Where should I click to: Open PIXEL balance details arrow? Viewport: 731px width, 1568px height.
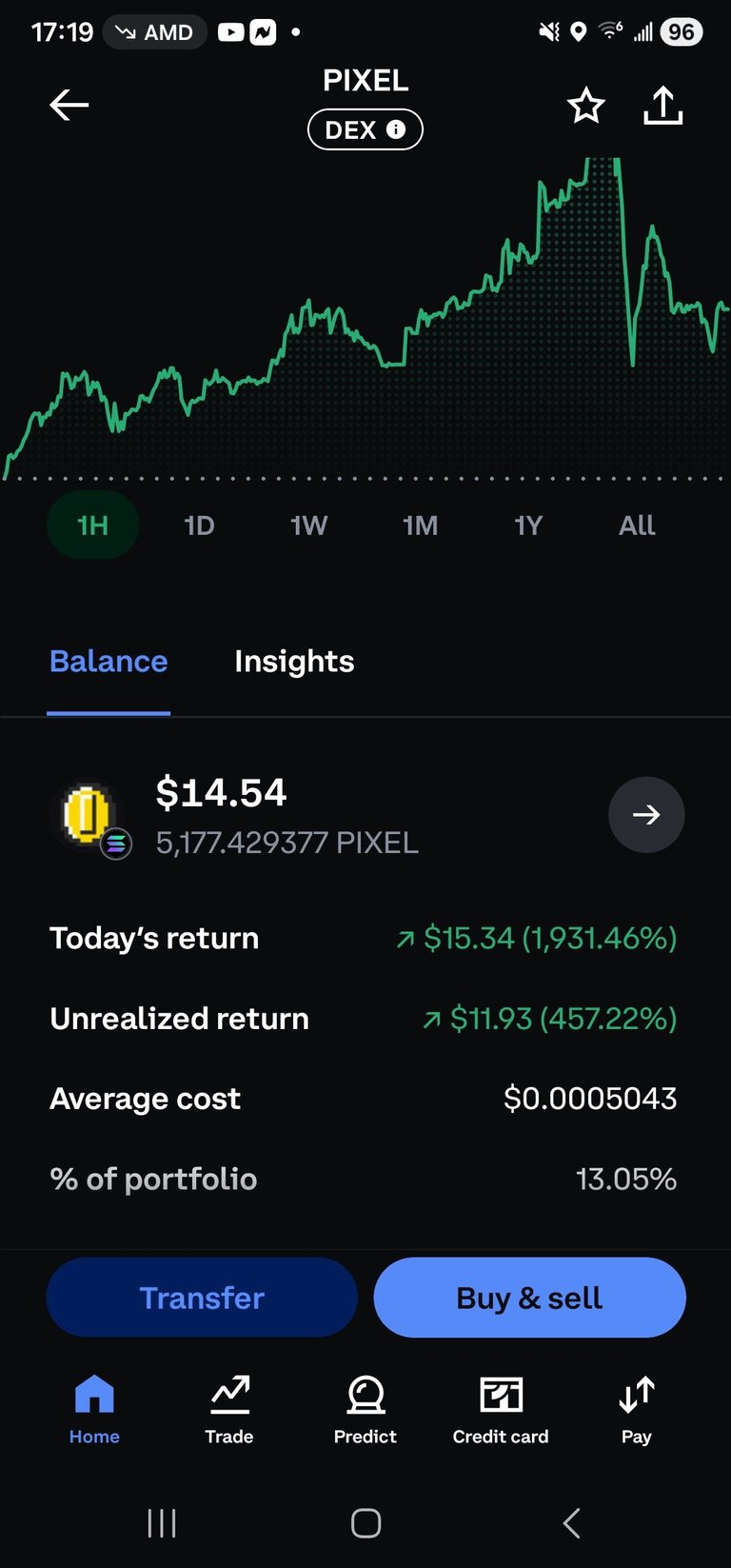click(x=646, y=815)
